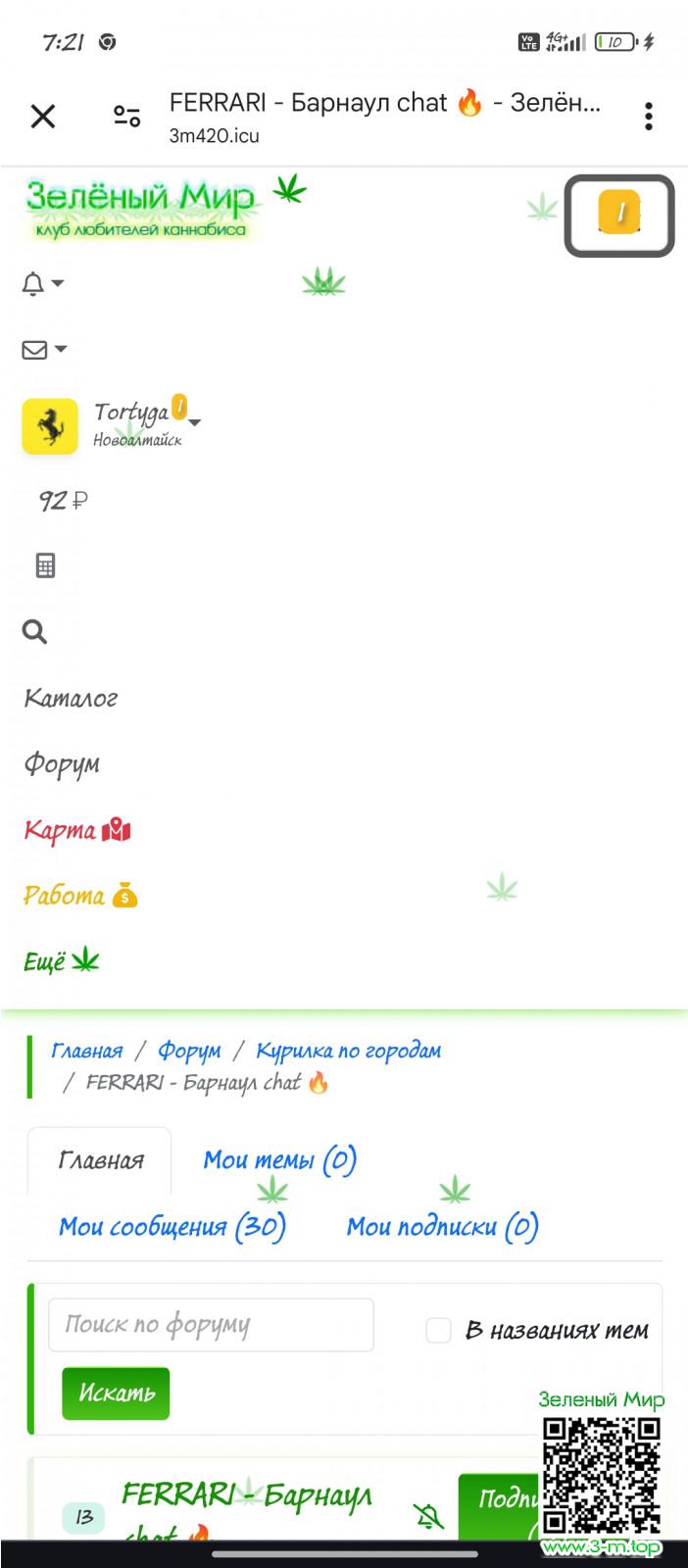Open the calculator icon

(45, 565)
